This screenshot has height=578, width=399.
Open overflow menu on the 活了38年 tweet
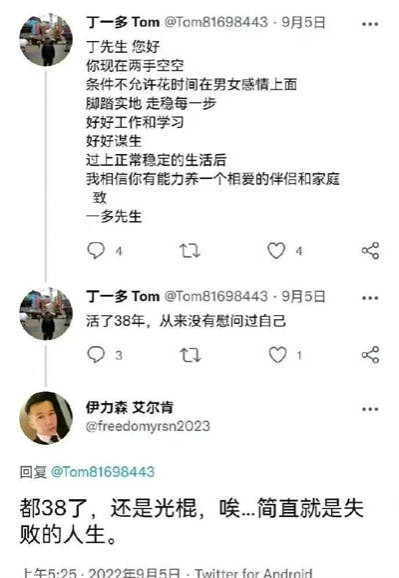click(370, 298)
